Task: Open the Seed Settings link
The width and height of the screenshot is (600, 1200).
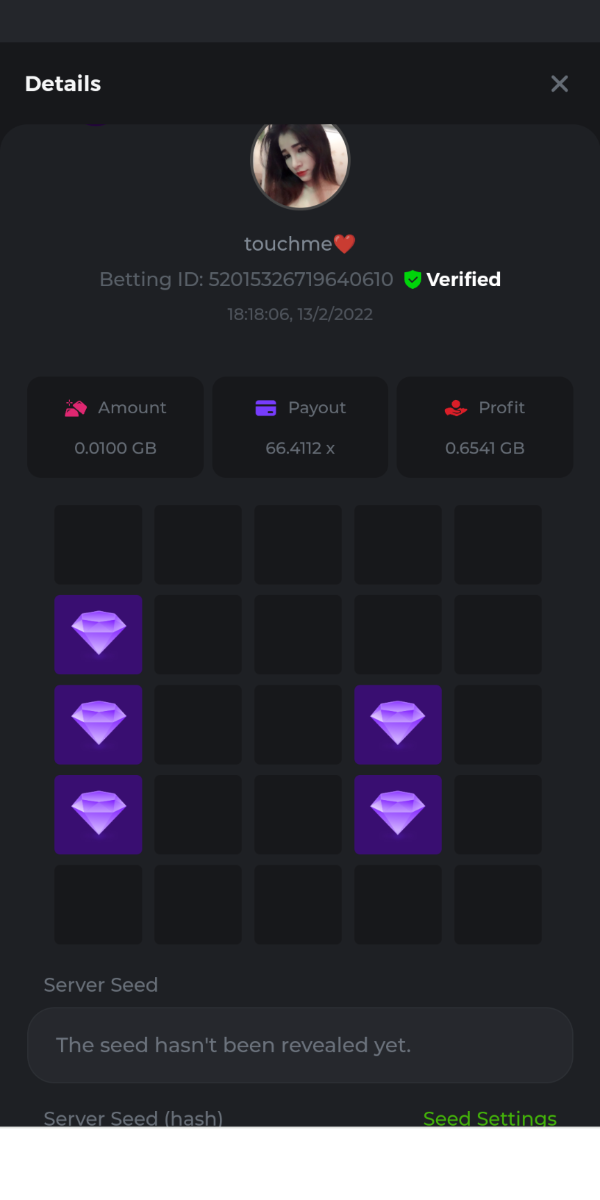Action: click(x=489, y=1117)
